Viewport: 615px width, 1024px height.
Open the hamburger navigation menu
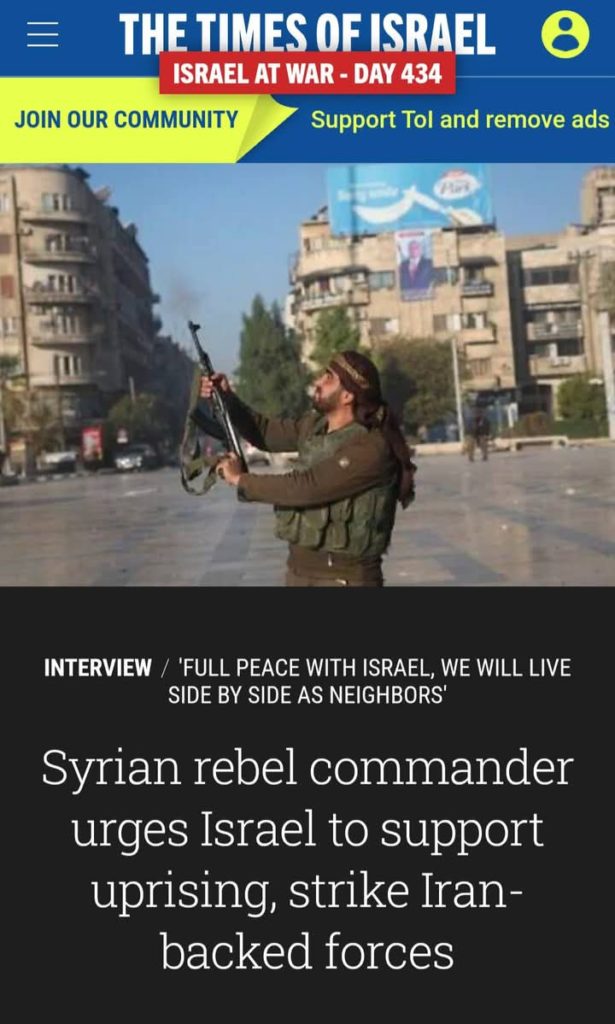[43, 35]
